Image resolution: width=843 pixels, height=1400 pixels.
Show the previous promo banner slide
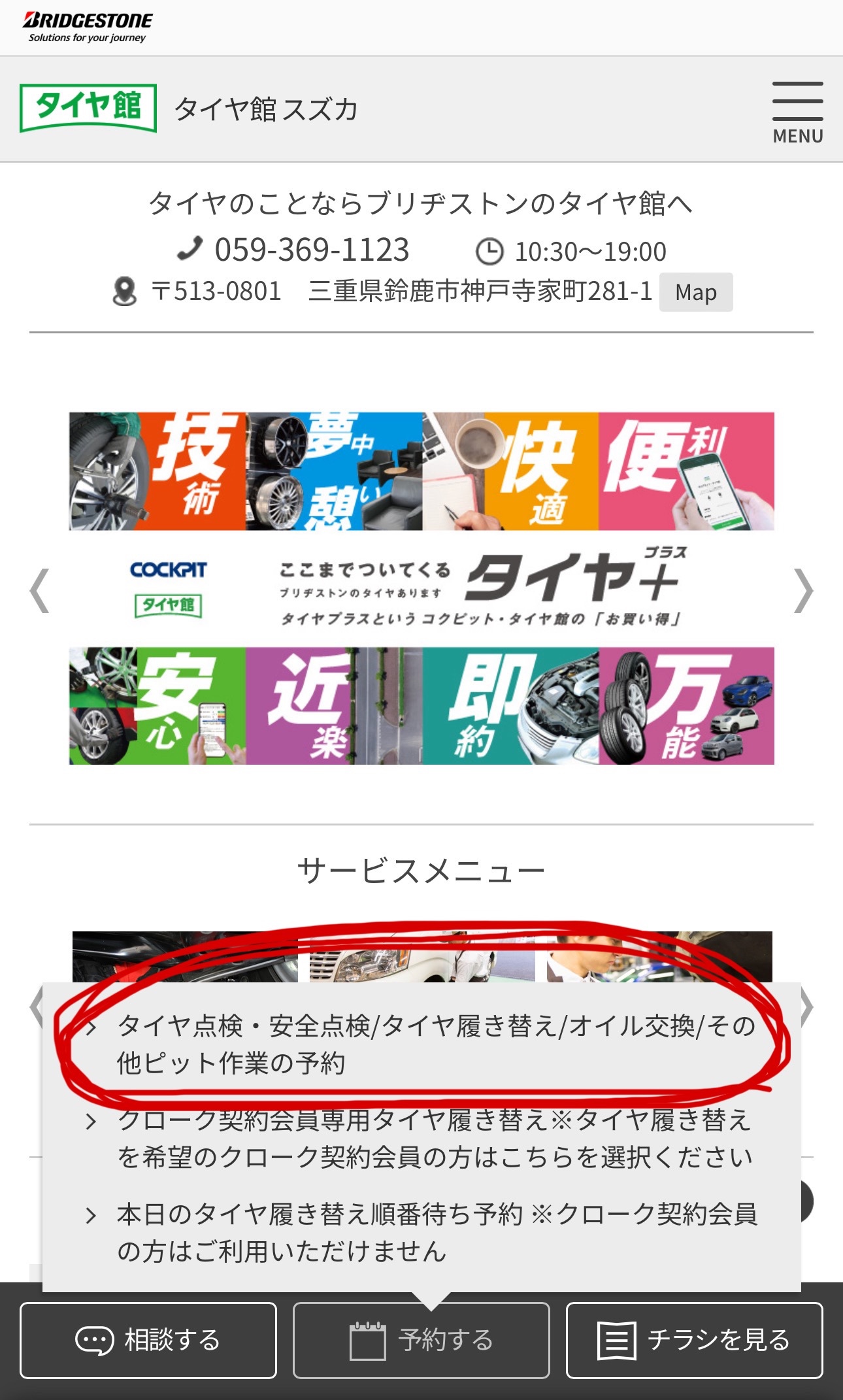41,590
